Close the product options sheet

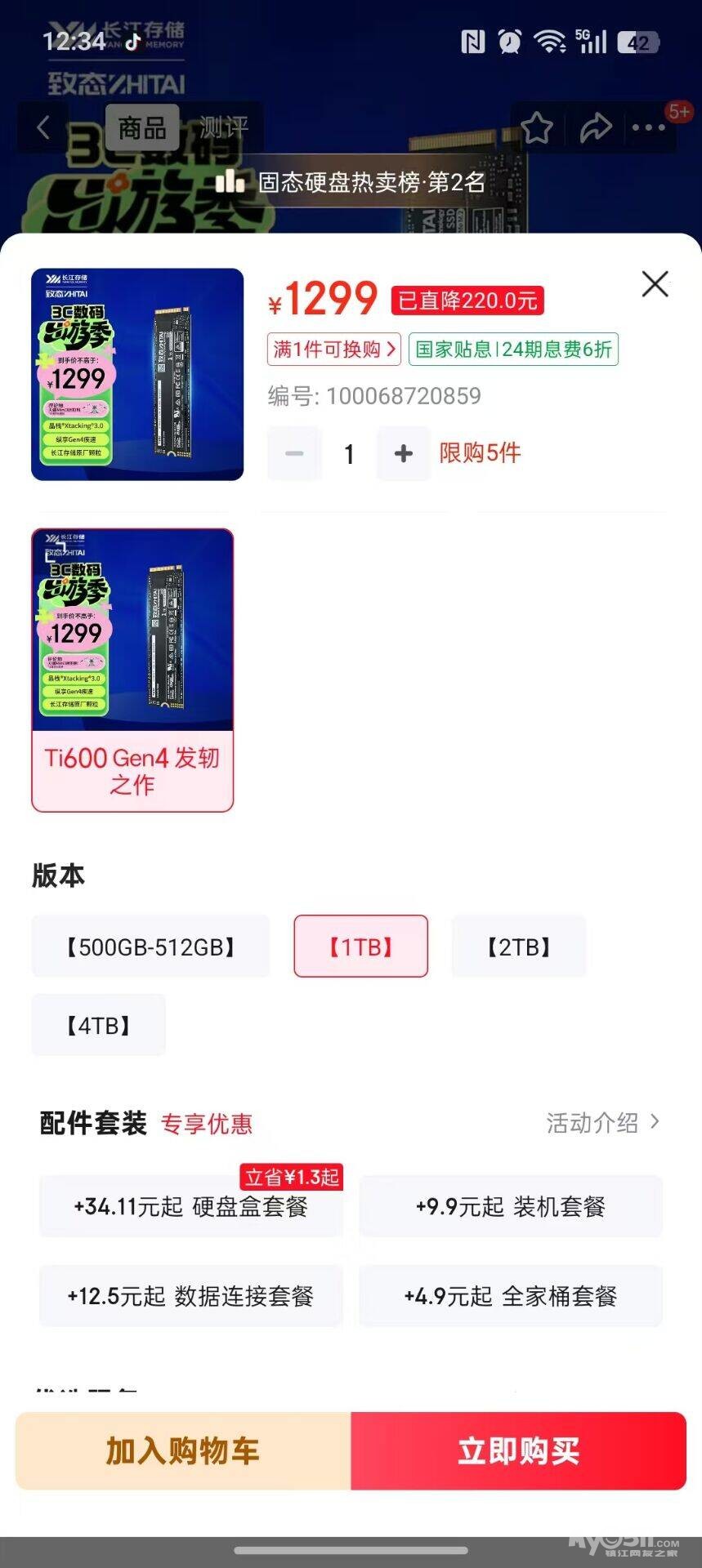coord(655,284)
